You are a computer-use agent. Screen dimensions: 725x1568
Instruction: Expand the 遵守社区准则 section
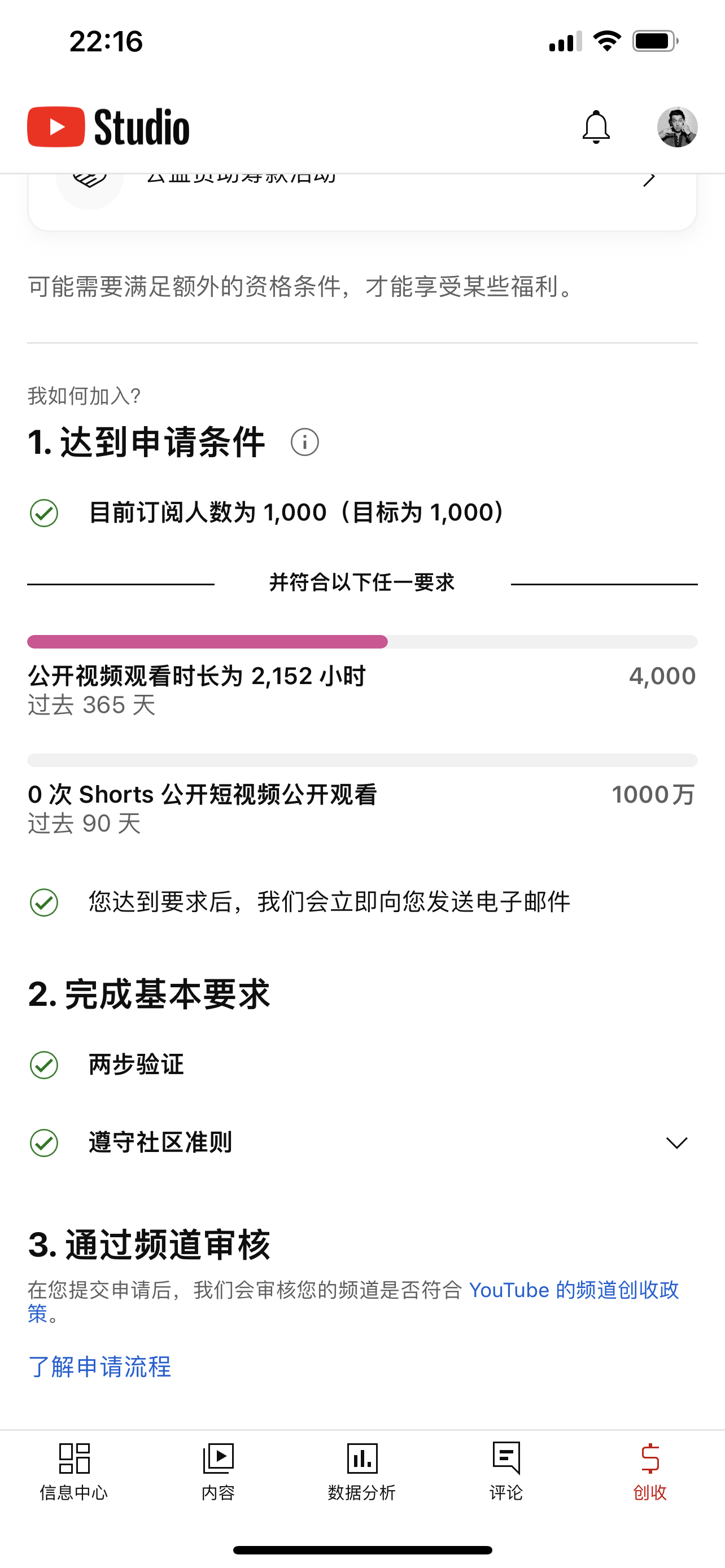click(676, 1142)
